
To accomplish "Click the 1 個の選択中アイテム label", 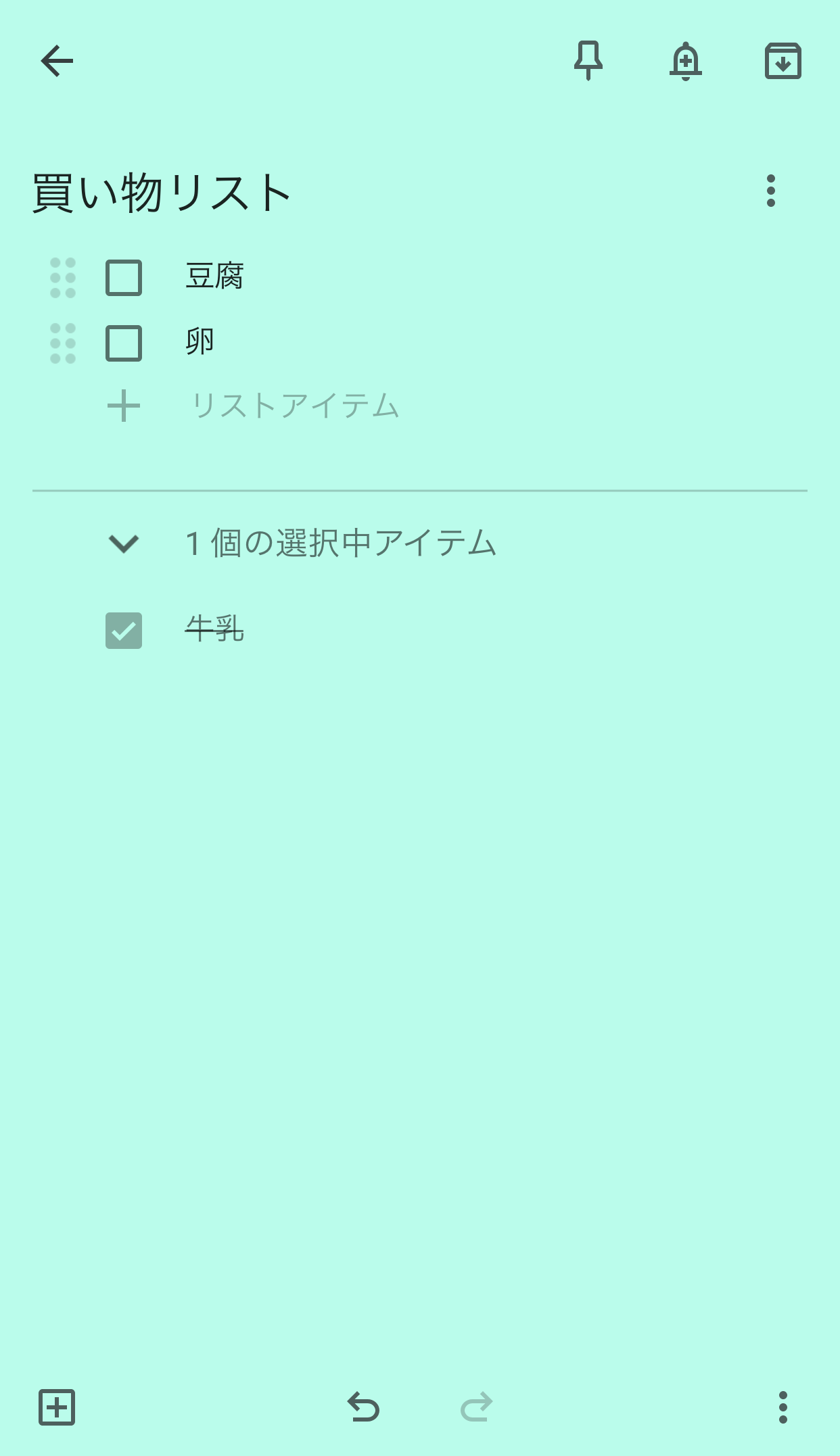I will [x=340, y=543].
